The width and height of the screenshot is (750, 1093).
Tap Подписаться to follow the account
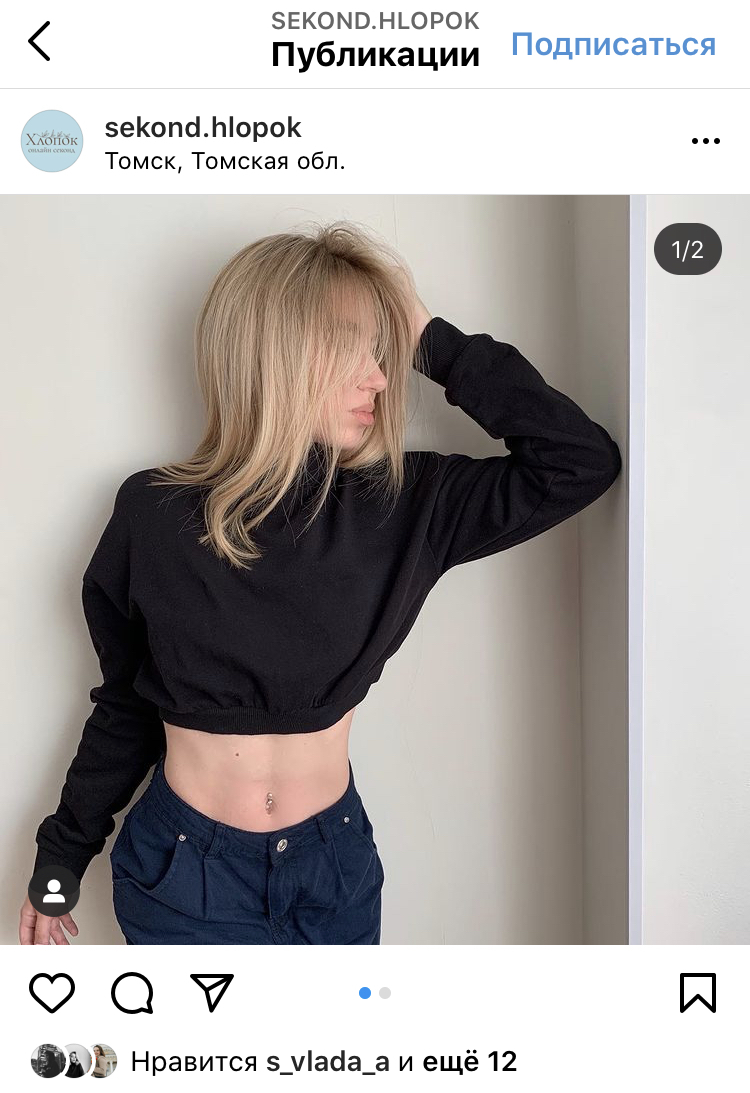click(x=613, y=44)
